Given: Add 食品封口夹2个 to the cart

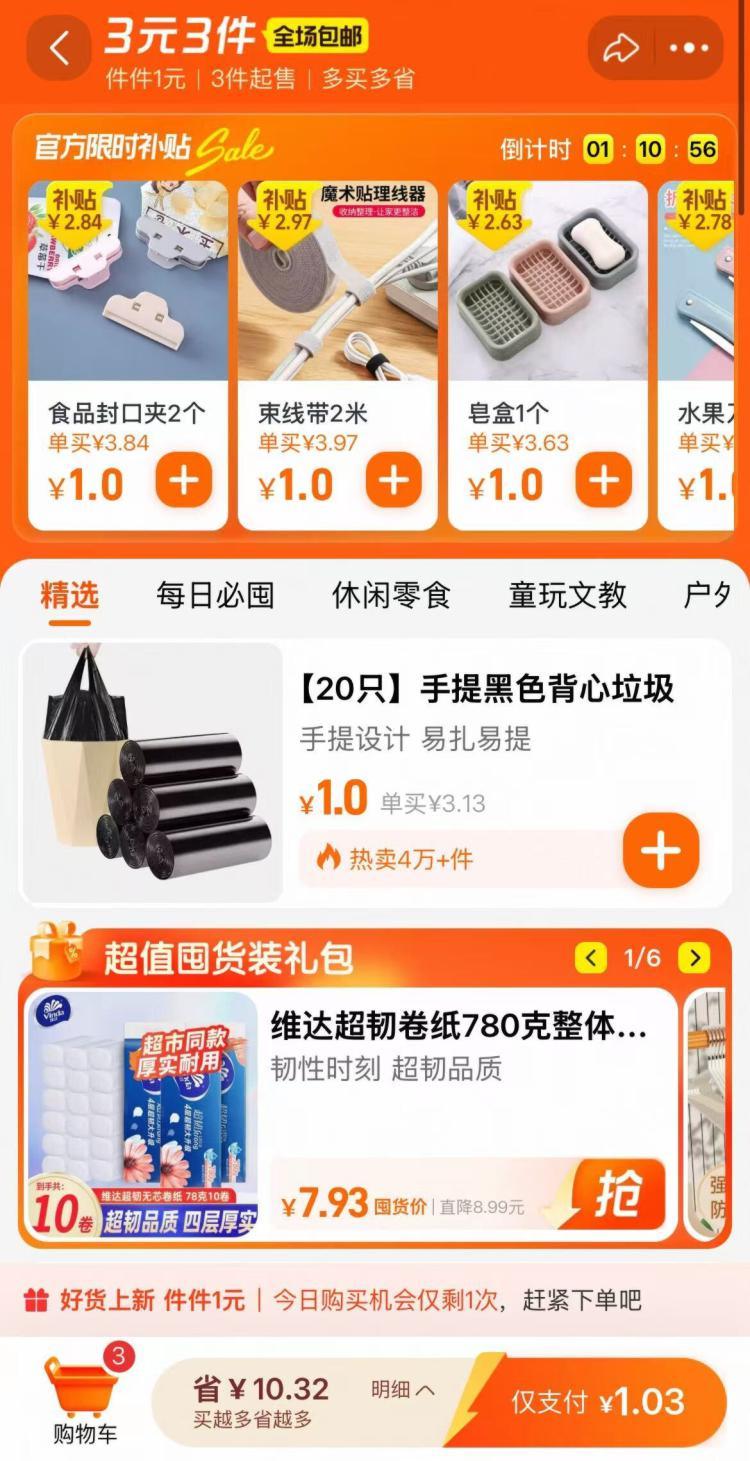Looking at the screenshot, I should (x=184, y=481).
